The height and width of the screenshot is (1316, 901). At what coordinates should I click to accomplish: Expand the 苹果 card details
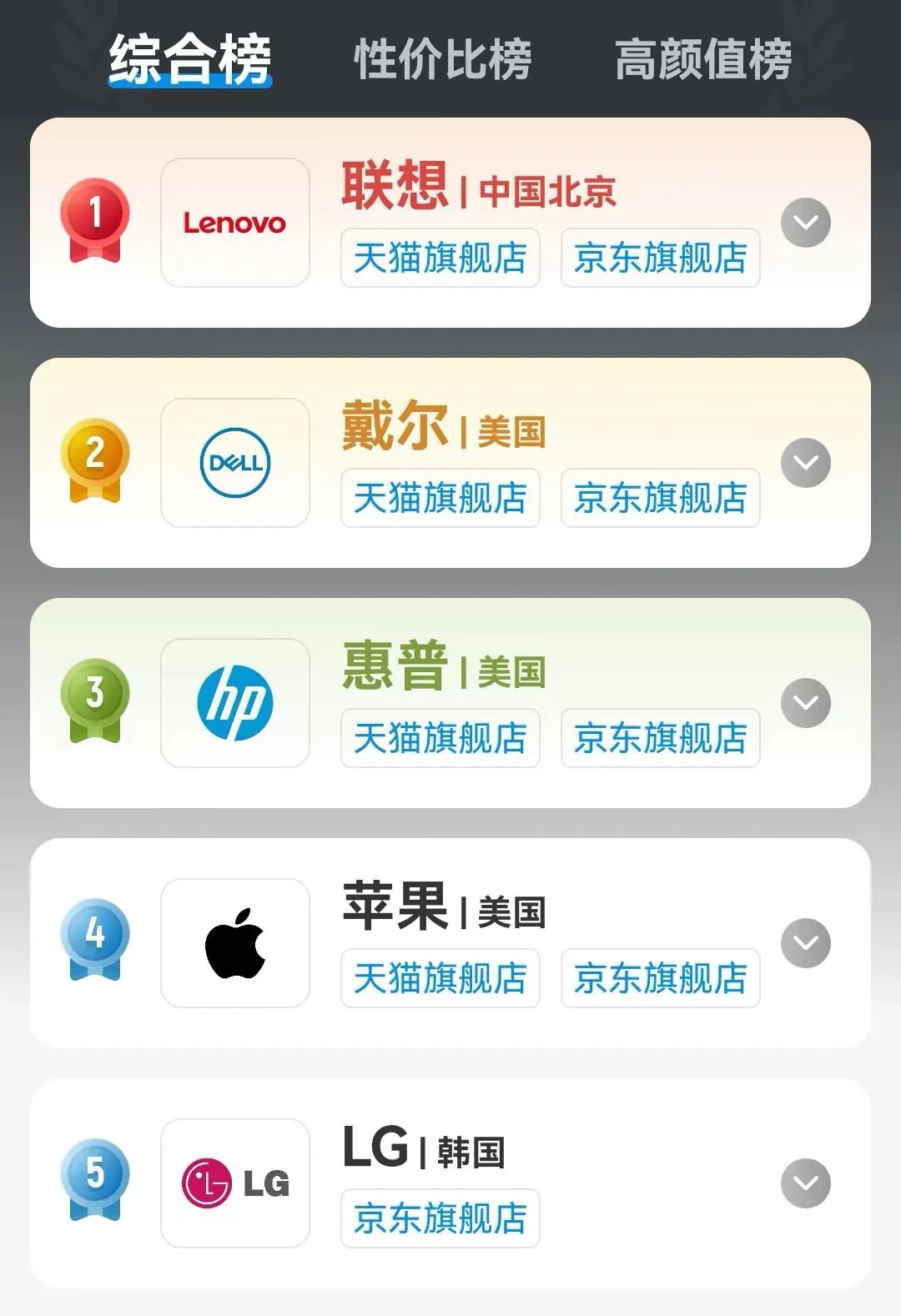[805, 943]
